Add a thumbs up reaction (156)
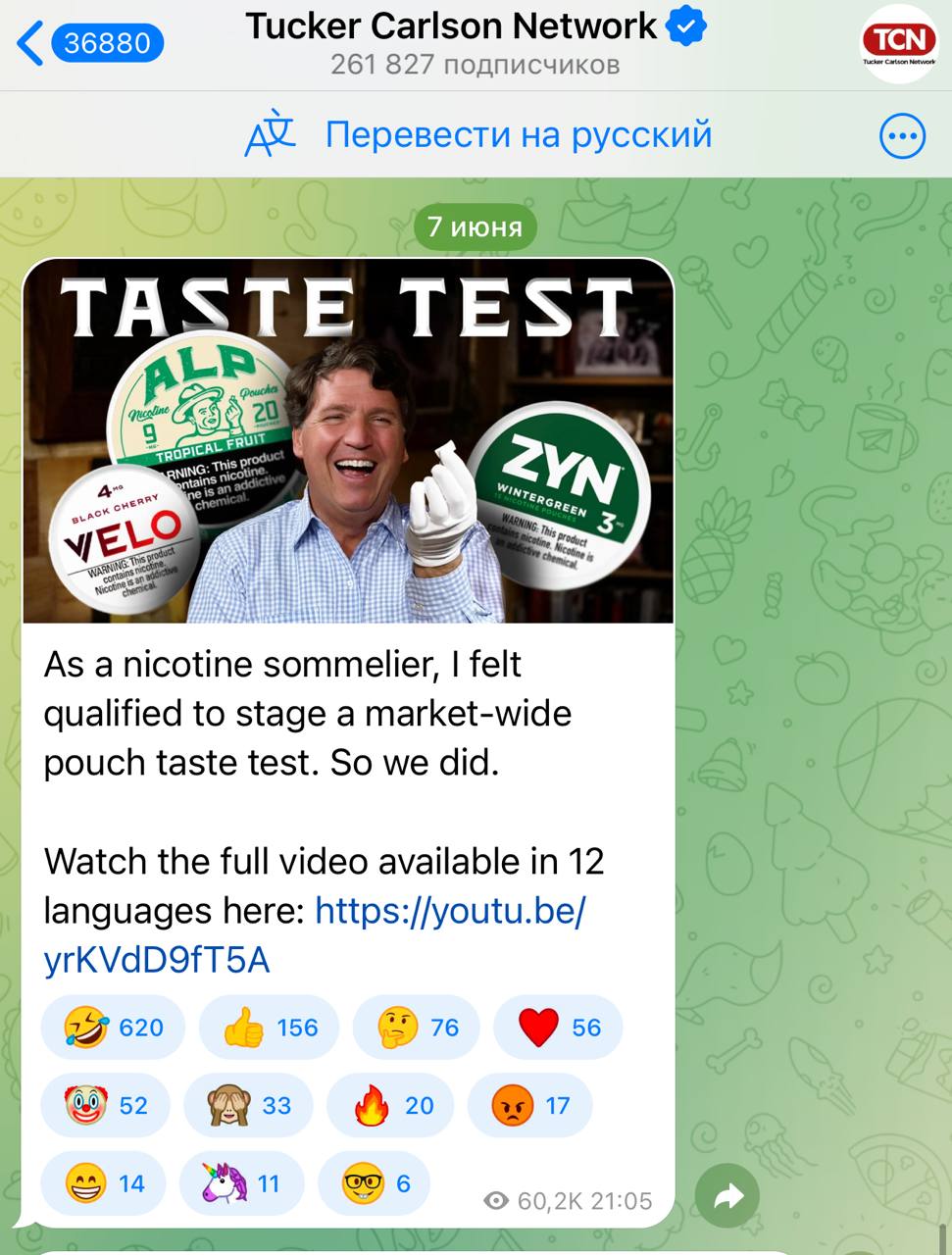 (269, 1028)
